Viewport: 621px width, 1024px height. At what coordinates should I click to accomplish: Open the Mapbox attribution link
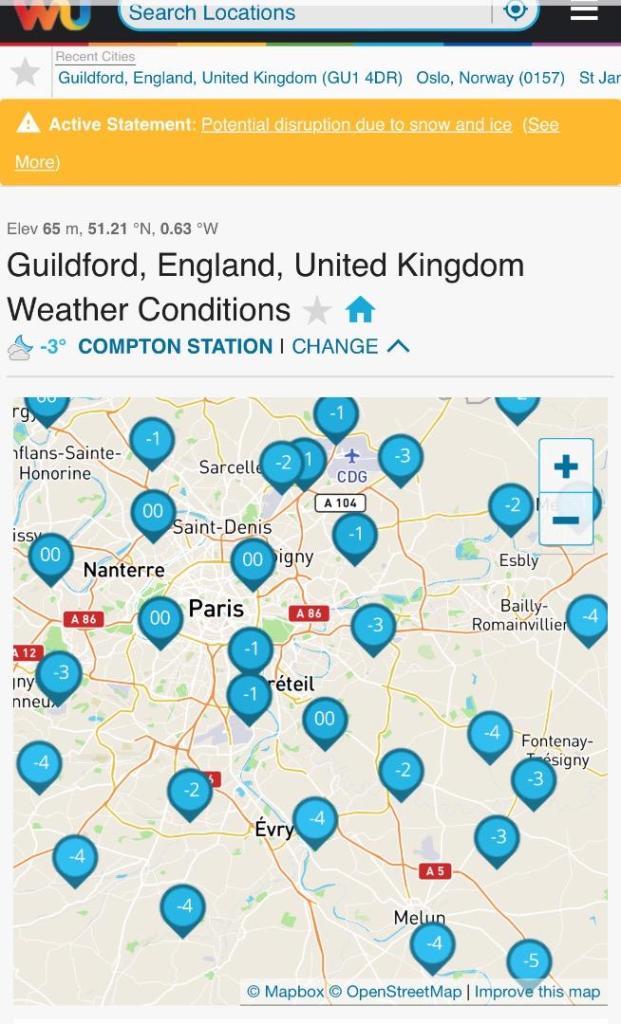click(285, 992)
